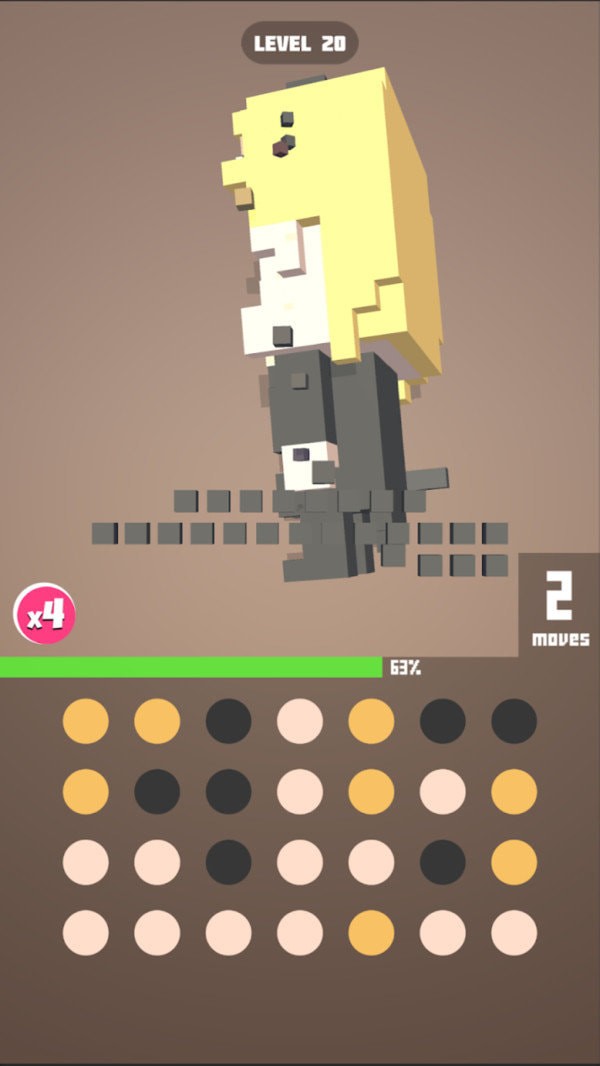This screenshot has width=600, height=1066.
Task: Tap the pink dot at the grid's bottom-left corner
Action: pos(86,932)
